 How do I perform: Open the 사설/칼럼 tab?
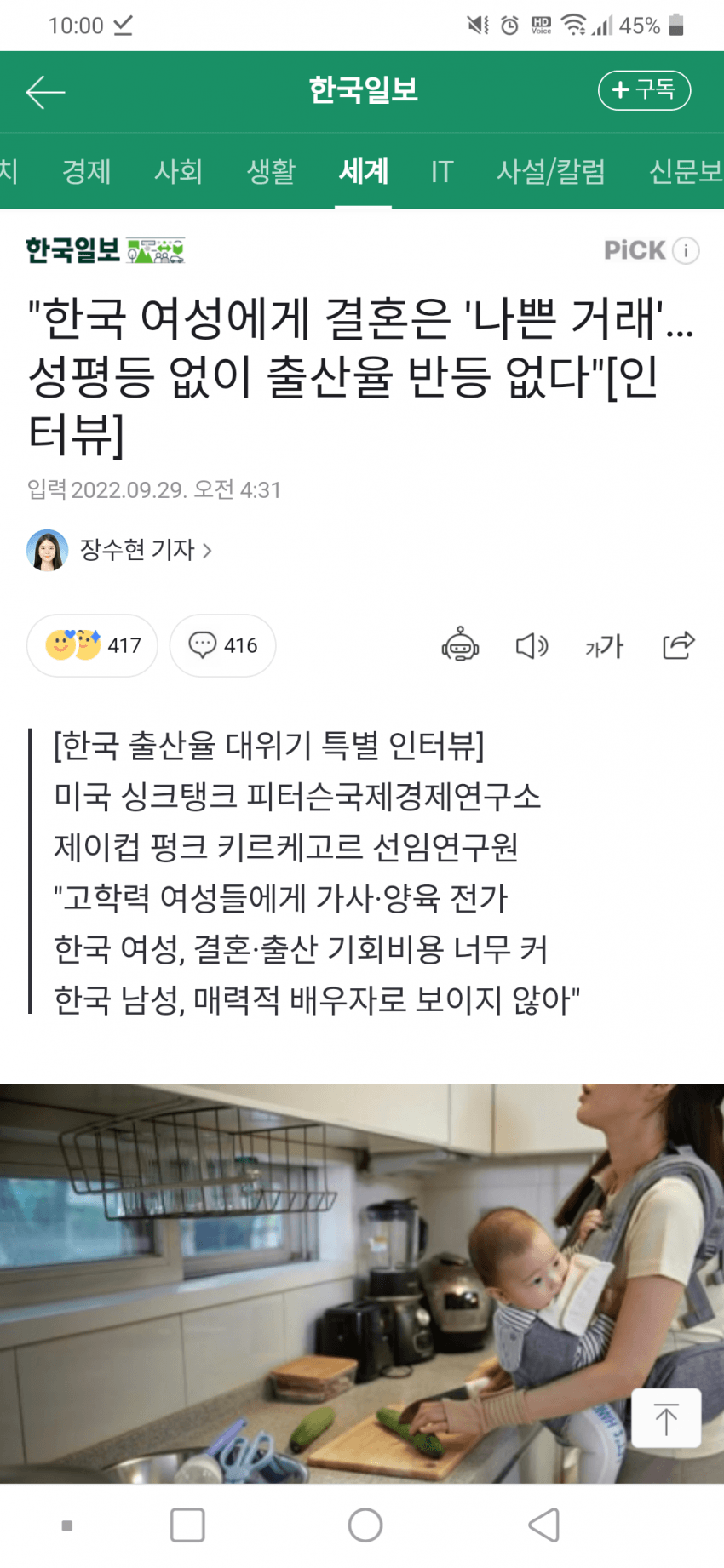[x=550, y=172]
